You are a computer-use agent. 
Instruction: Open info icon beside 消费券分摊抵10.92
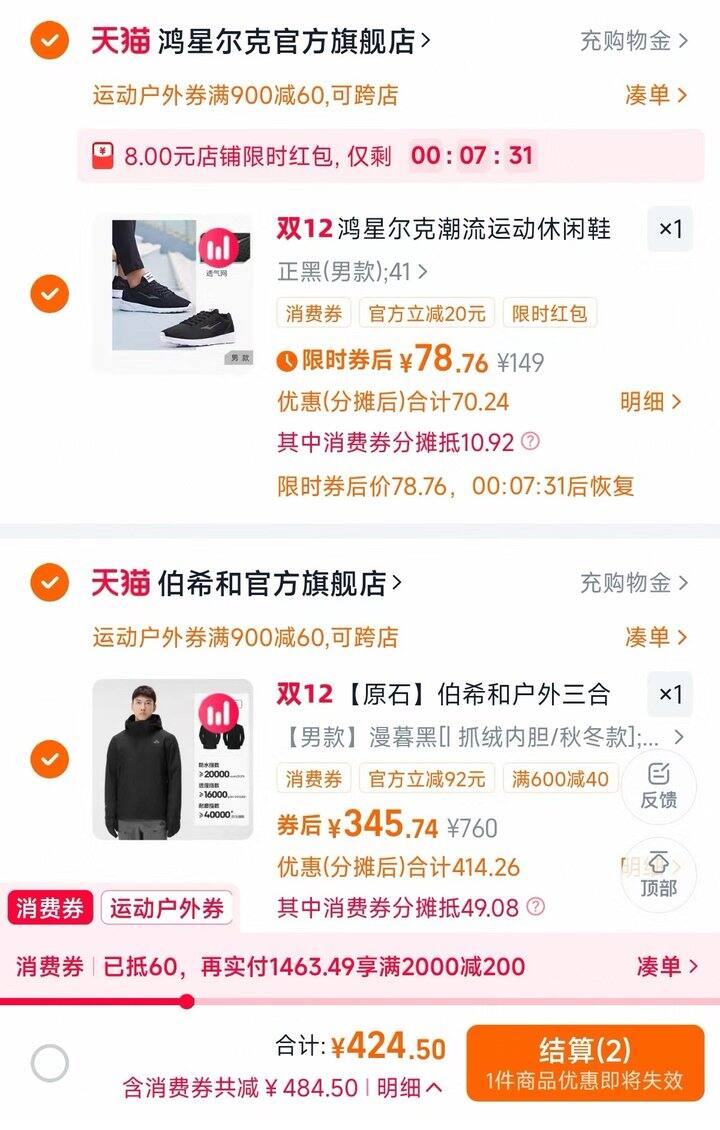531,441
